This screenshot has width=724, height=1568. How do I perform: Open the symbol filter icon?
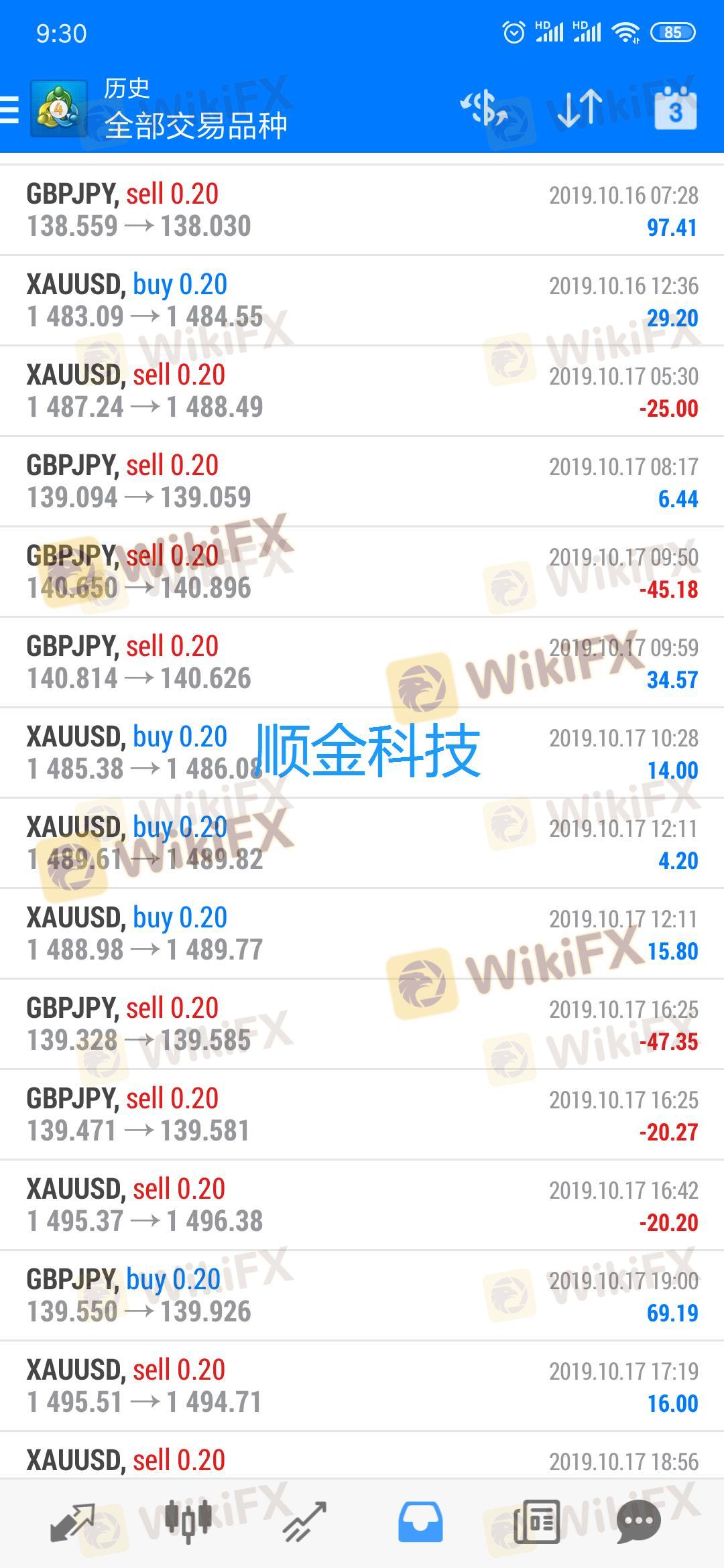click(x=484, y=109)
